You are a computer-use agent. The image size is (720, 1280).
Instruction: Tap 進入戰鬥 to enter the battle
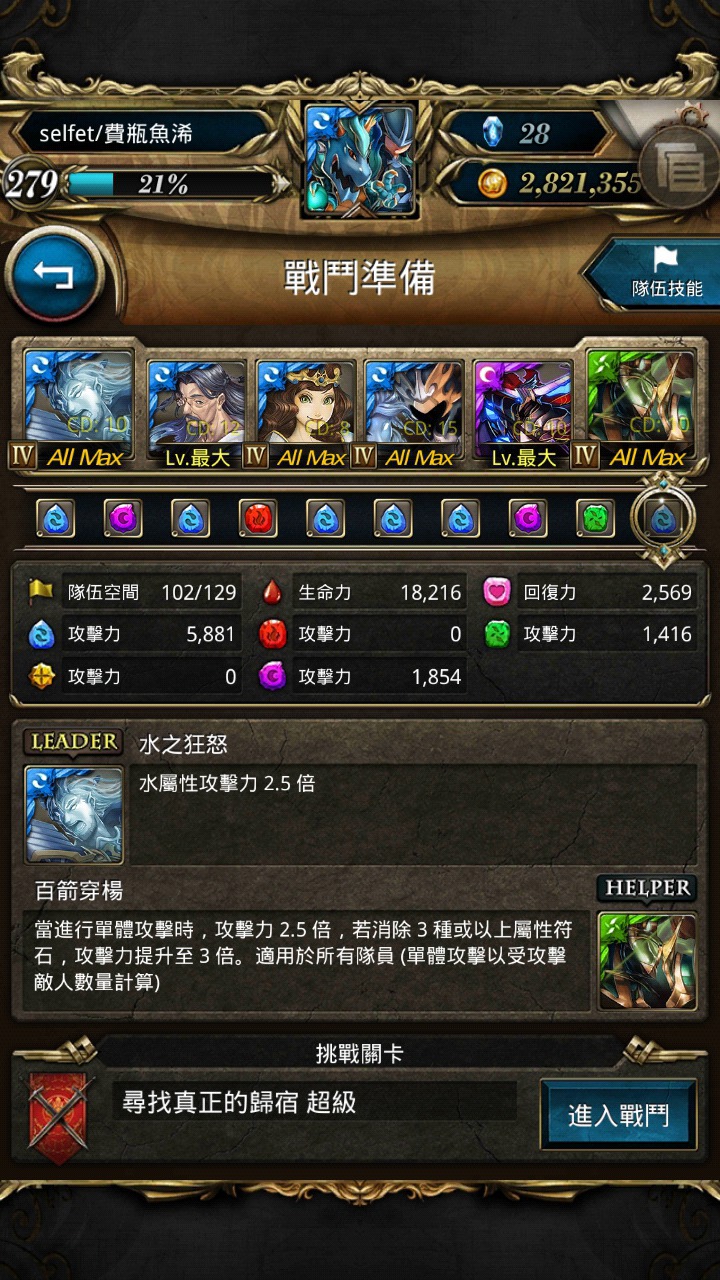pyautogui.click(x=618, y=1114)
